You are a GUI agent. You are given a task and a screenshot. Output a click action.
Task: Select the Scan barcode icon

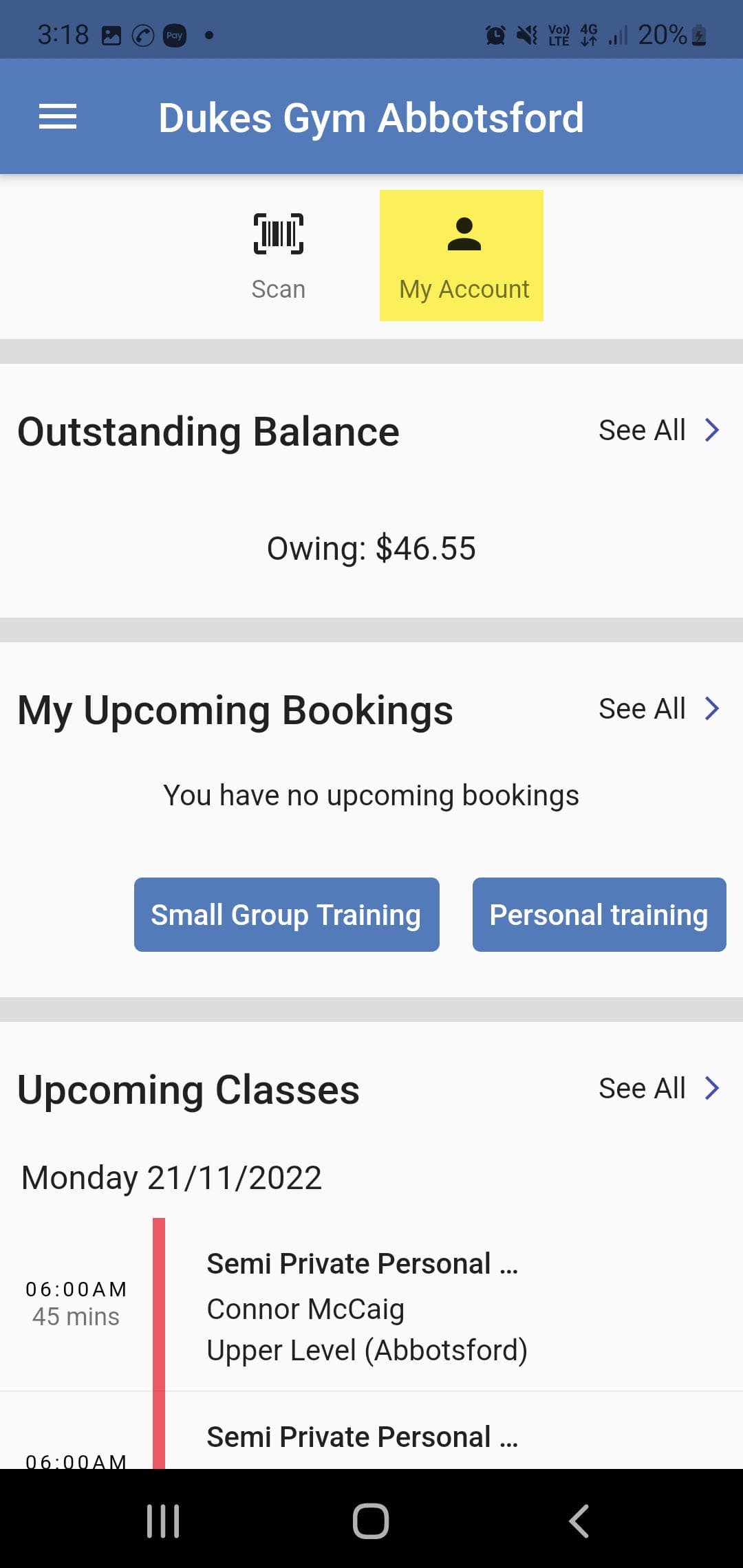pos(277,234)
